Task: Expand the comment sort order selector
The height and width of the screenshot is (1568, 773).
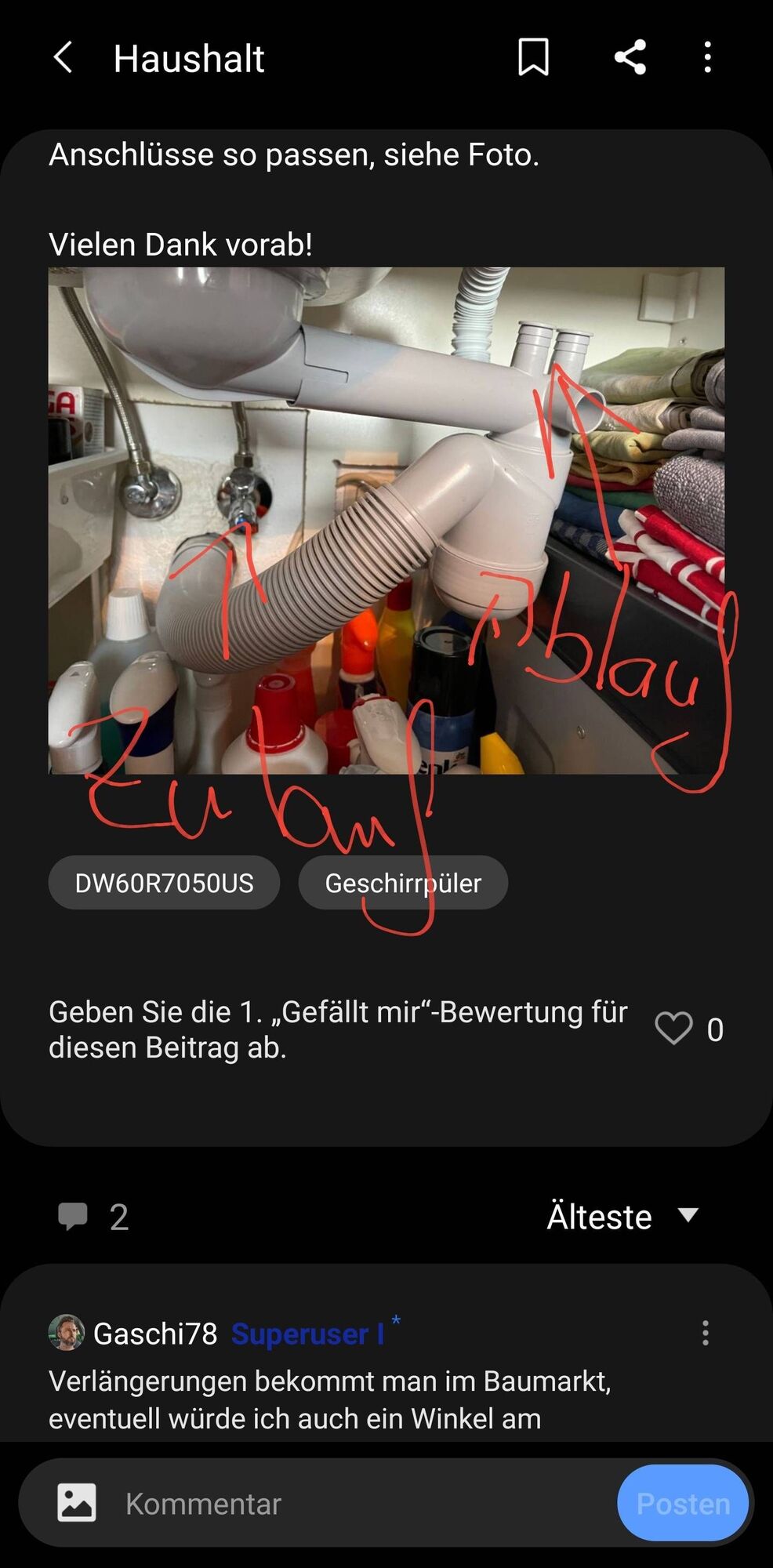Action: (598, 1216)
